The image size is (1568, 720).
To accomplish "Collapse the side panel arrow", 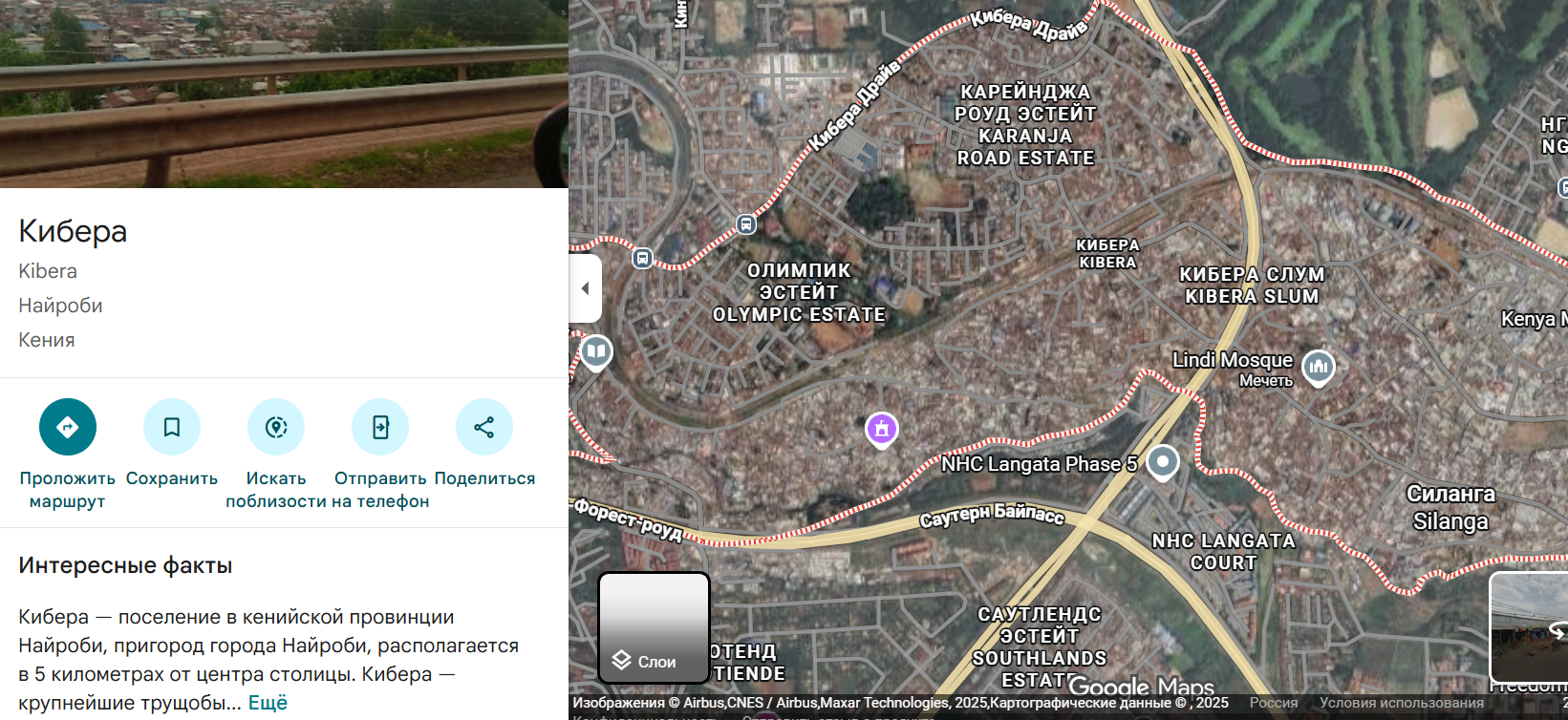I will [585, 288].
